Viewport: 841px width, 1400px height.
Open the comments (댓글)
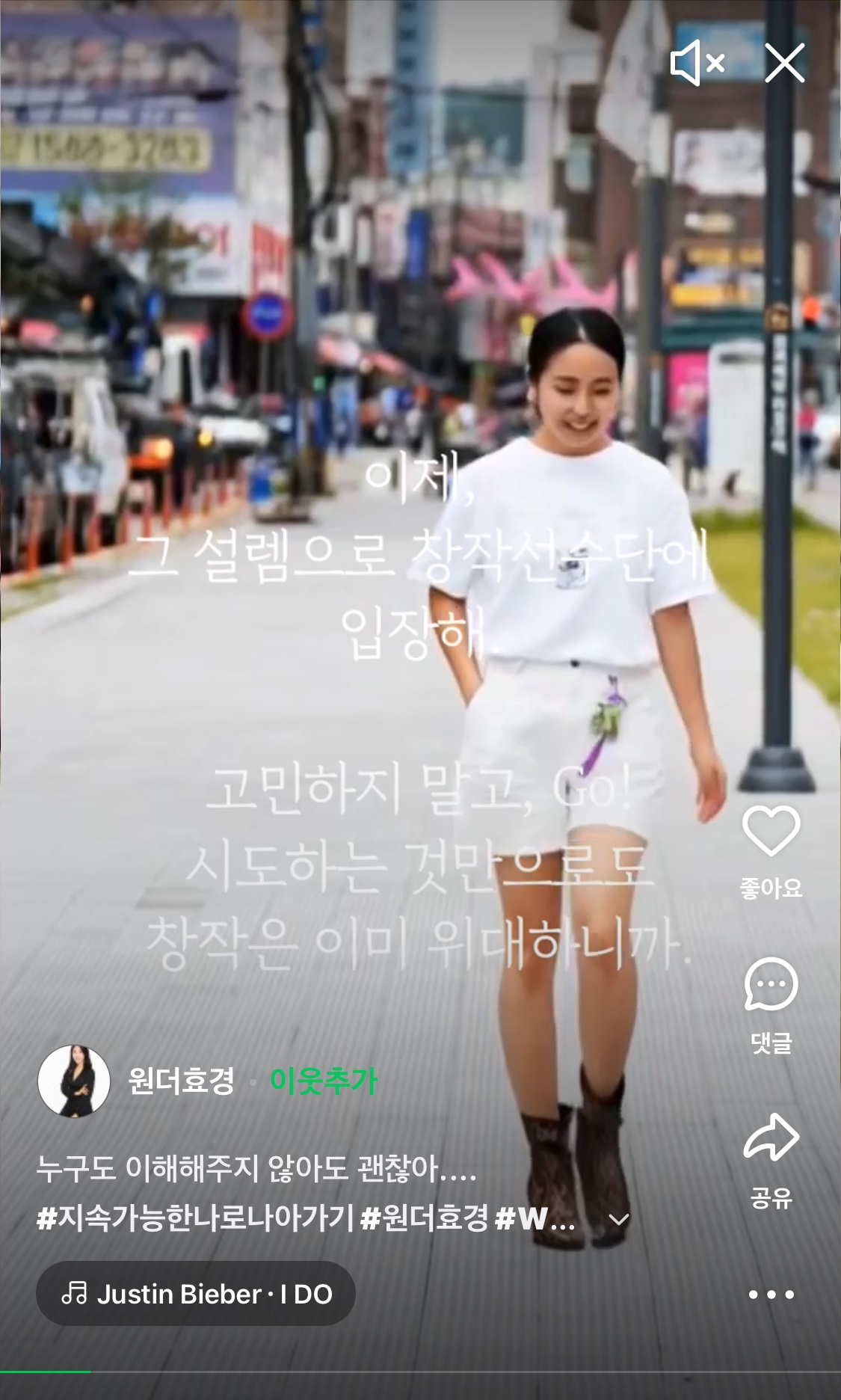771,986
